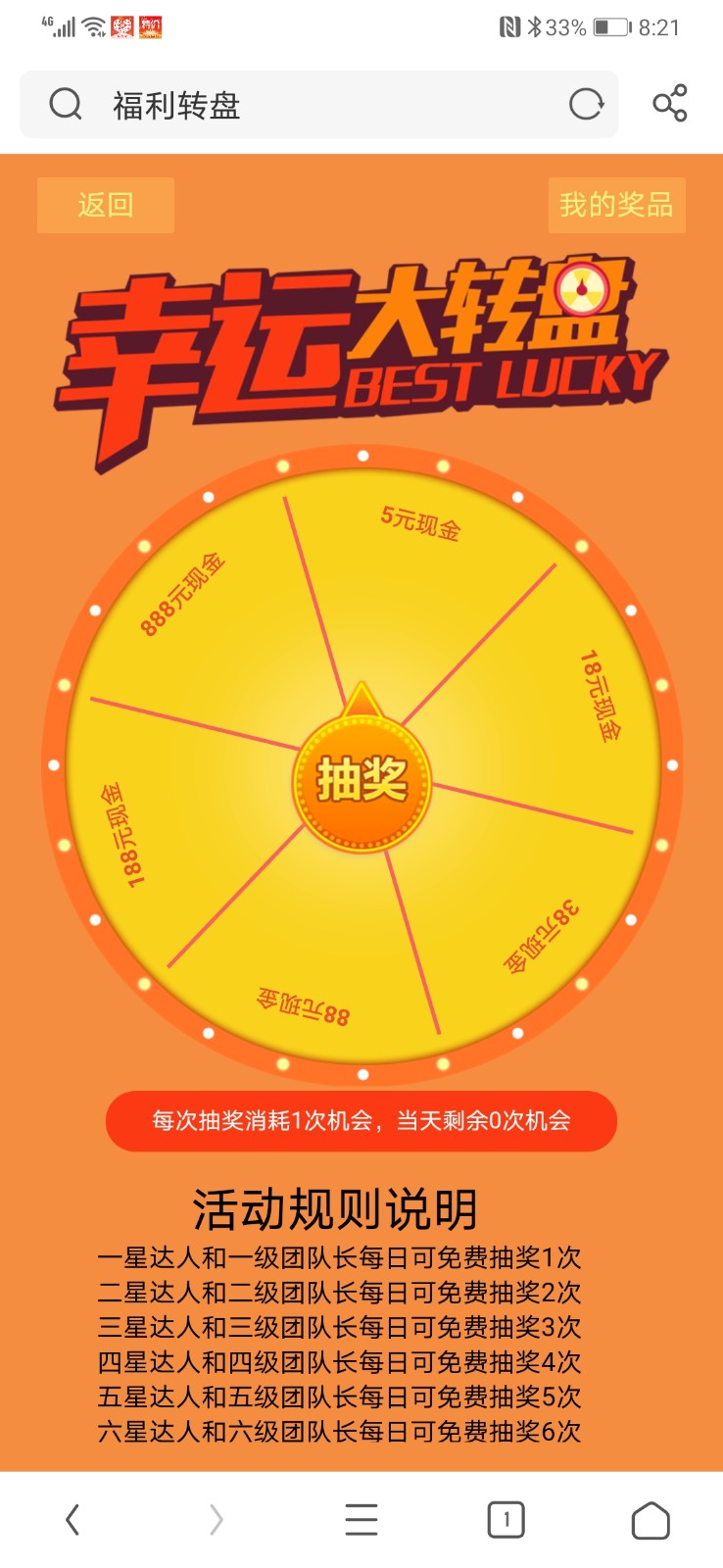Viewport: 723px width, 1568px height.
Task: Reload the page with the refresh icon
Action: point(586,104)
